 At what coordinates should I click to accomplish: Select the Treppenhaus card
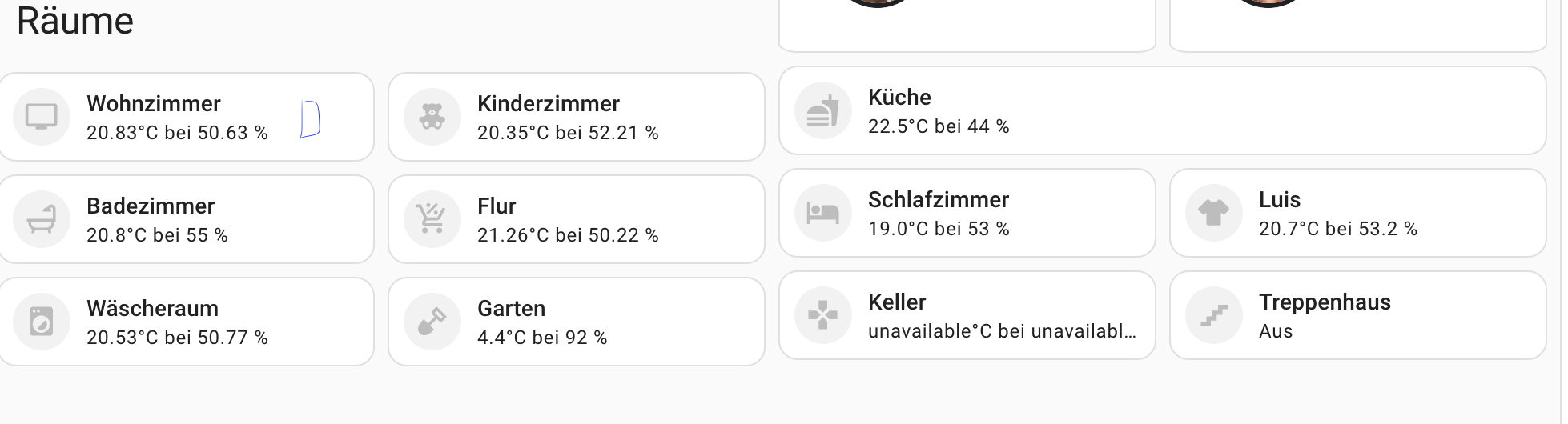coord(1357,316)
